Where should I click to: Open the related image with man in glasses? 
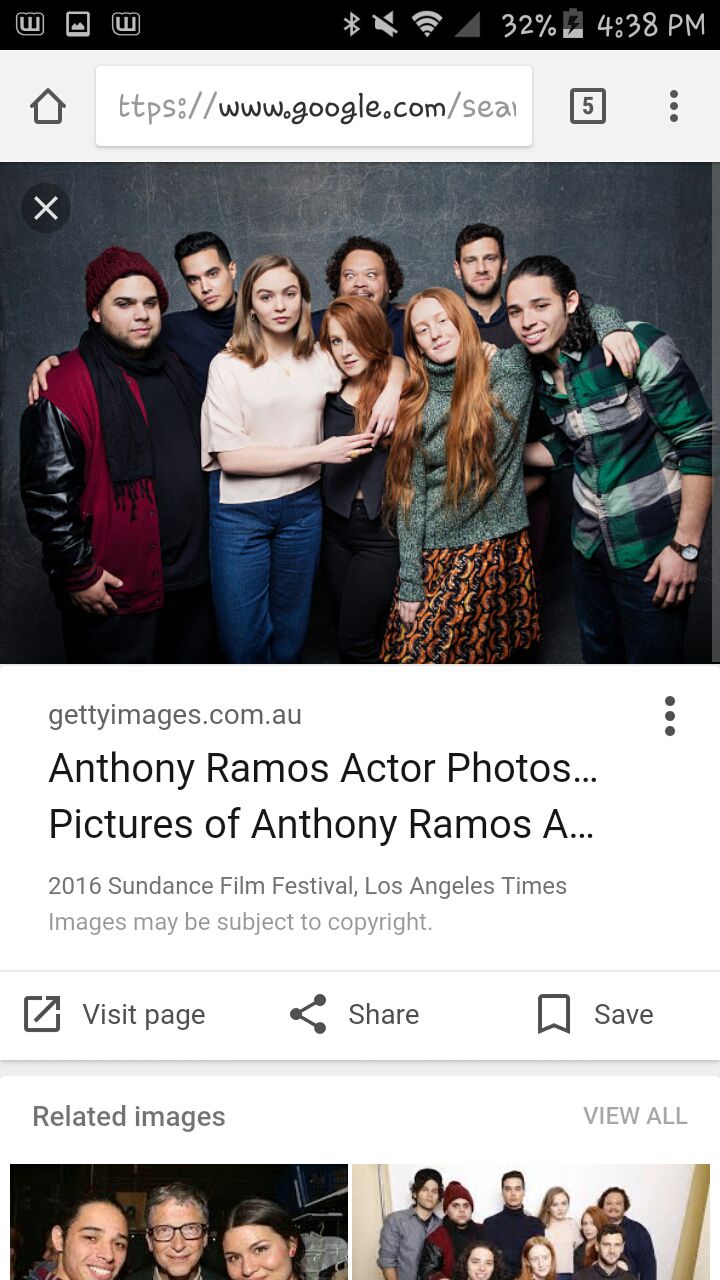(179, 1222)
